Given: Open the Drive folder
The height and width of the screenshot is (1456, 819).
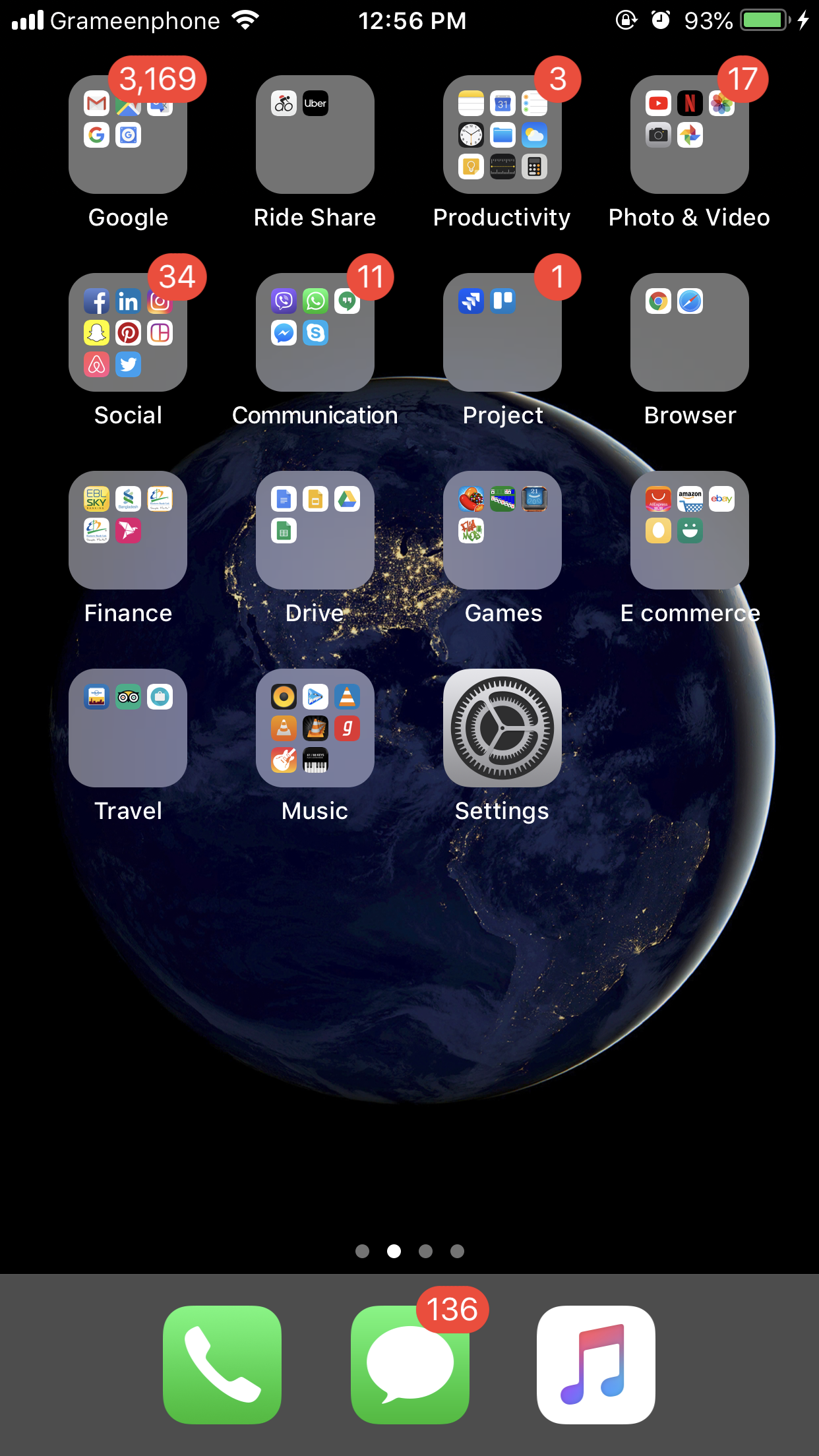Looking at the screenshot, I should coord(315,530).
